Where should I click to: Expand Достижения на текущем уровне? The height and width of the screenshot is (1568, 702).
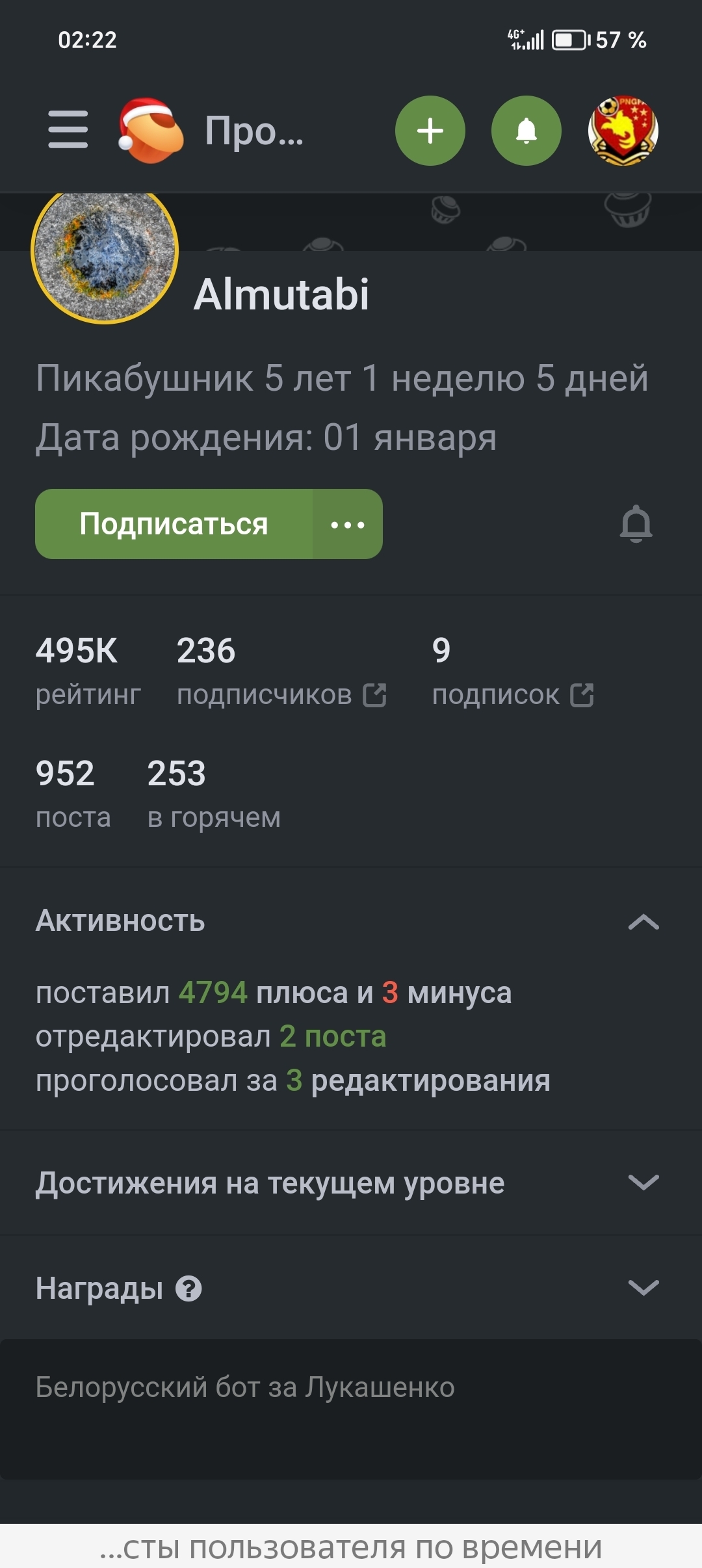click(643, 1183)
